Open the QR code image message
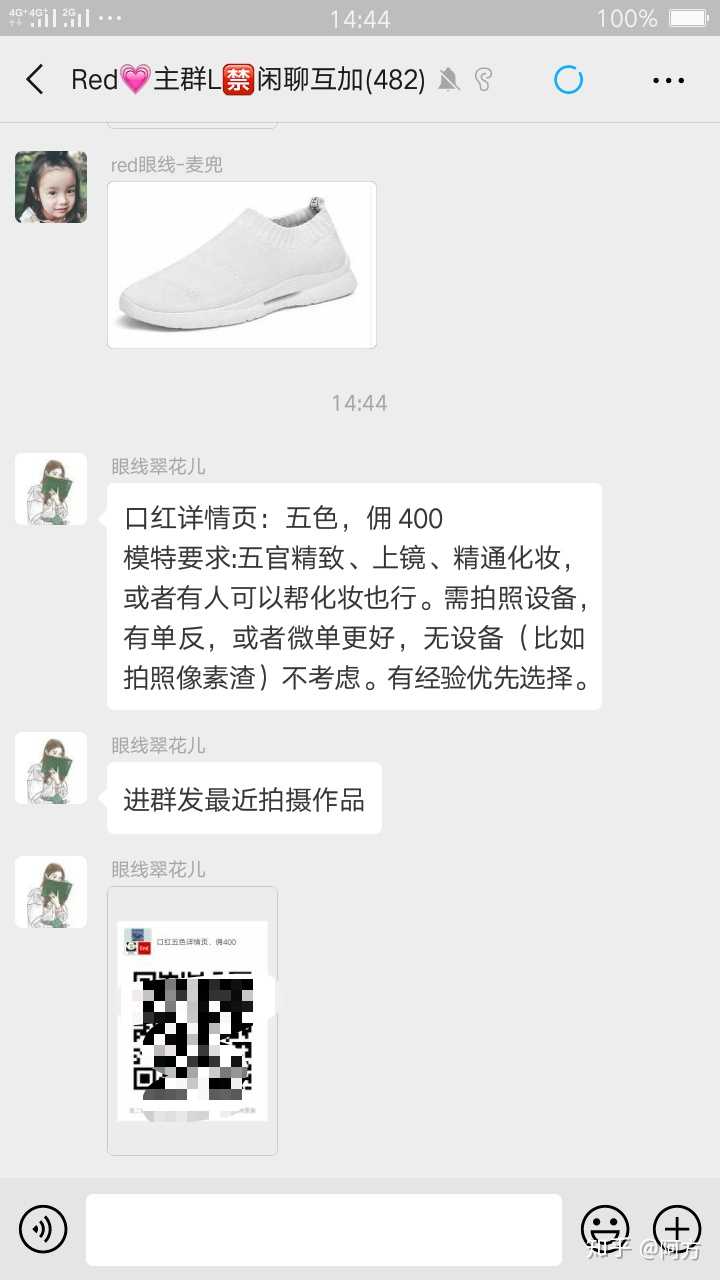This screenshot has height=1280, width=720. pyautogui.click(x=192, y=1020)
